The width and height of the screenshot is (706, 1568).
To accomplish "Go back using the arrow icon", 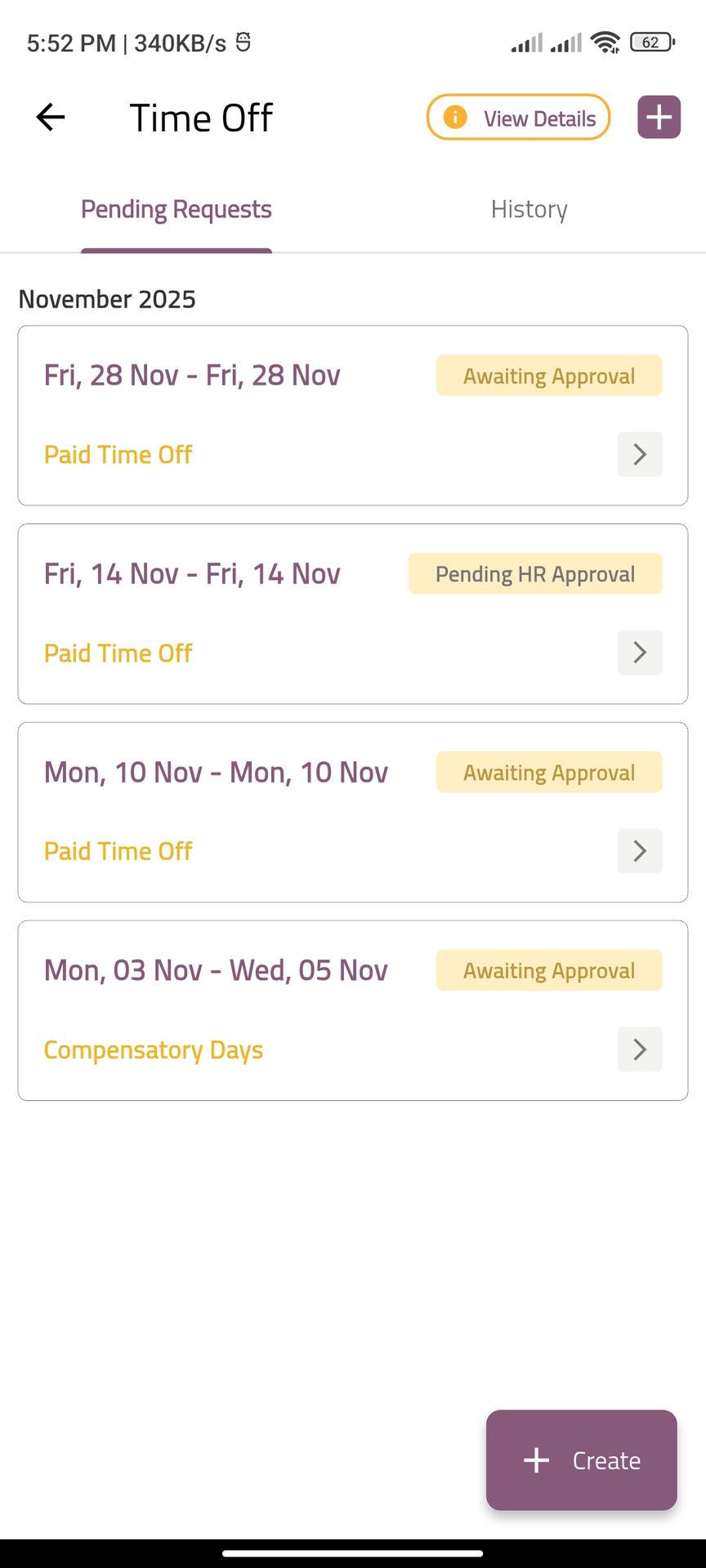I will (51, 118).
